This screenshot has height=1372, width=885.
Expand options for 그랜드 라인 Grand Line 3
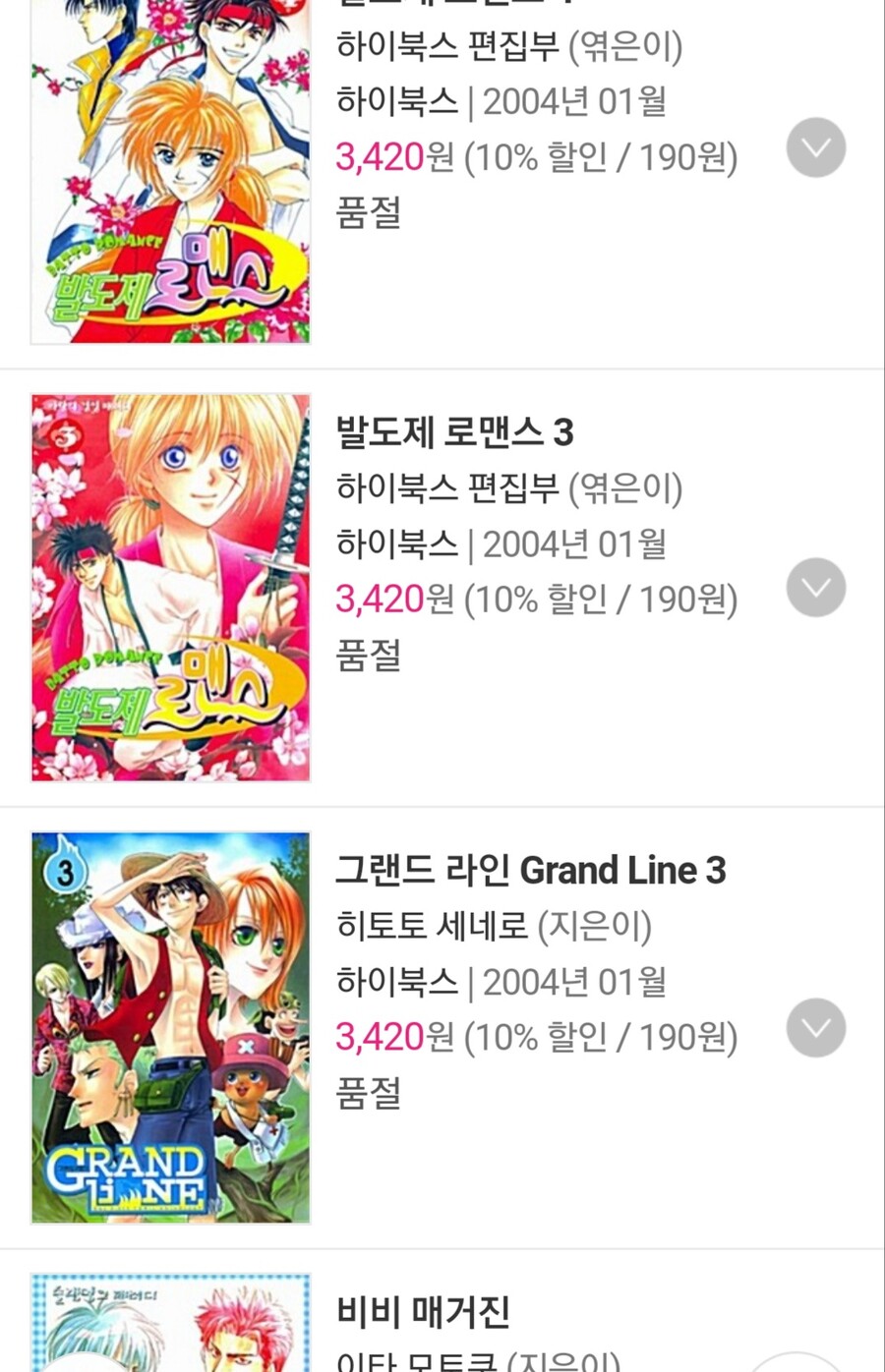tap(815, 1028)
